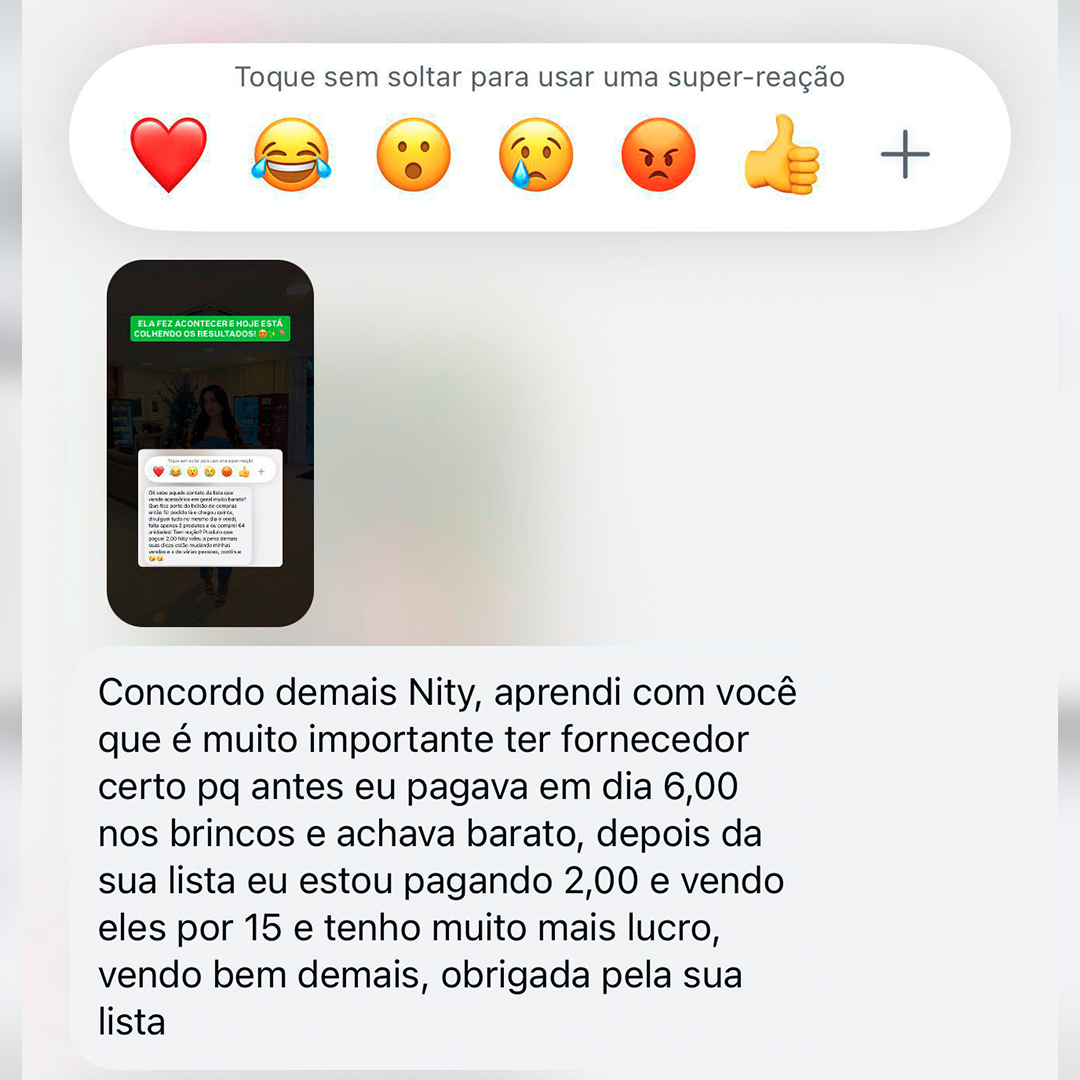This screenshot has width=1080, height=1080.
Task: Select the crying face reaction
Action: 536,155
